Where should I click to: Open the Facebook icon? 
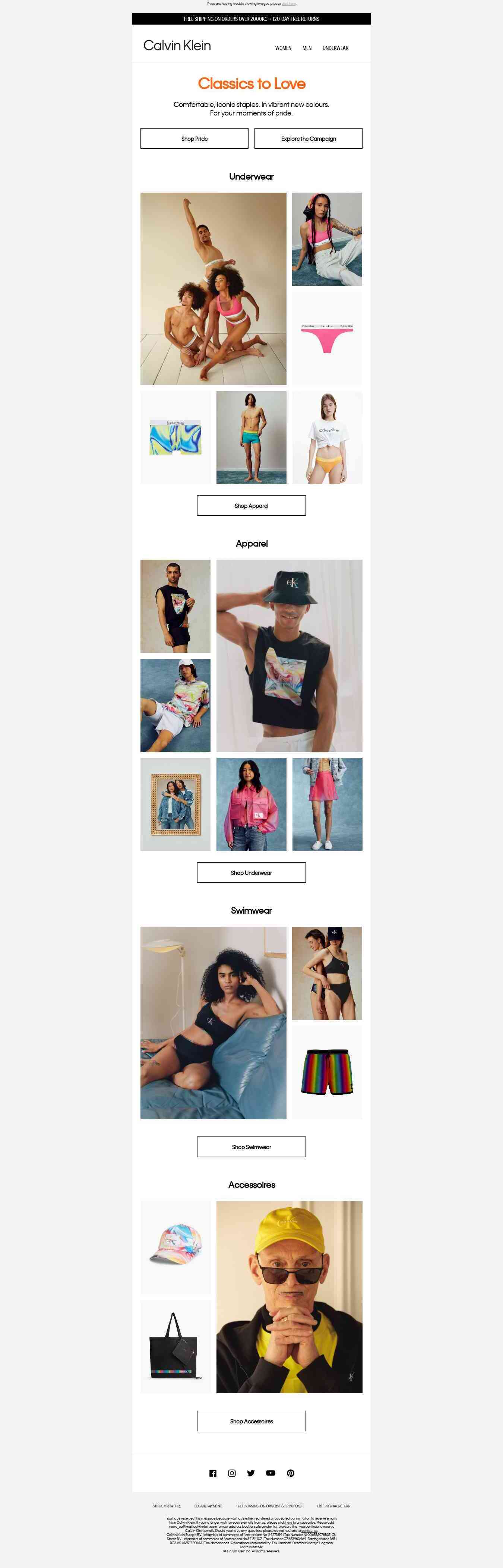coord(212,1473)
